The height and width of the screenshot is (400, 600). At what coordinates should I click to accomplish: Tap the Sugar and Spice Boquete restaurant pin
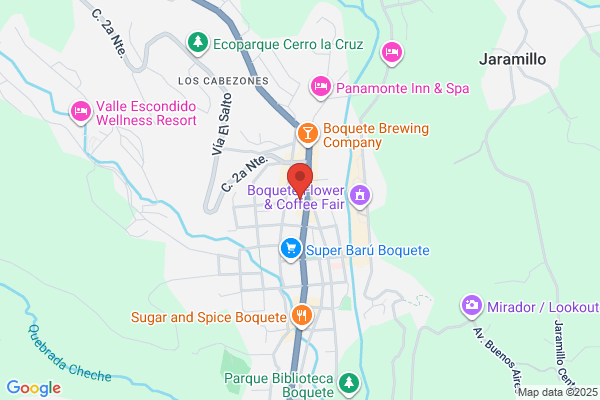pos(302,317)
